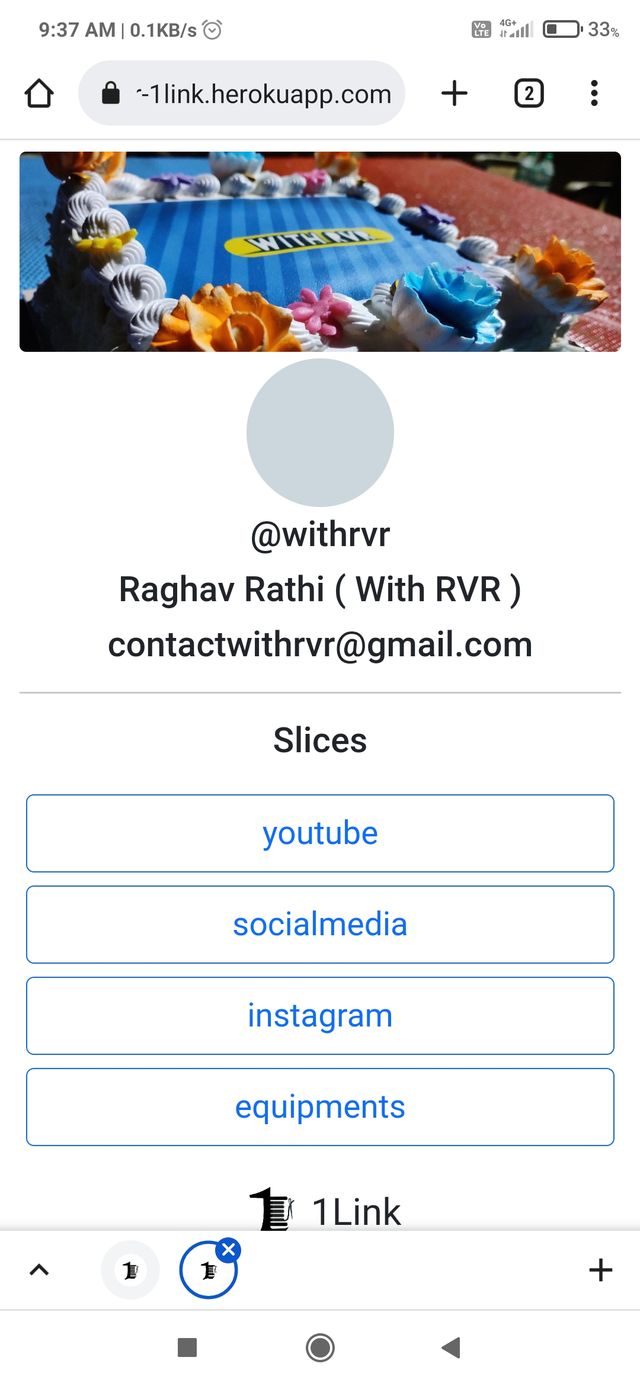Tap the herokuapp.com address bar
The height and width of the screenshot is (1386, 640).
242,94
